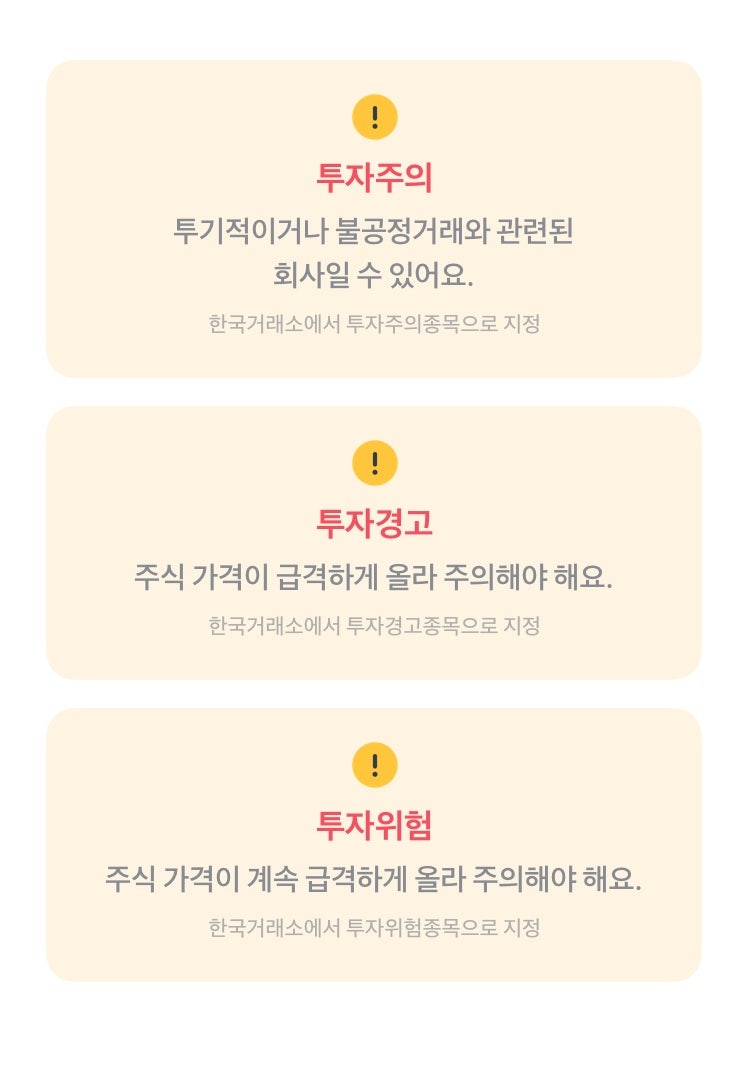Open the 투자주의 information card
The width and height of the screenshot is (750, 1068).
pos(375,215)
